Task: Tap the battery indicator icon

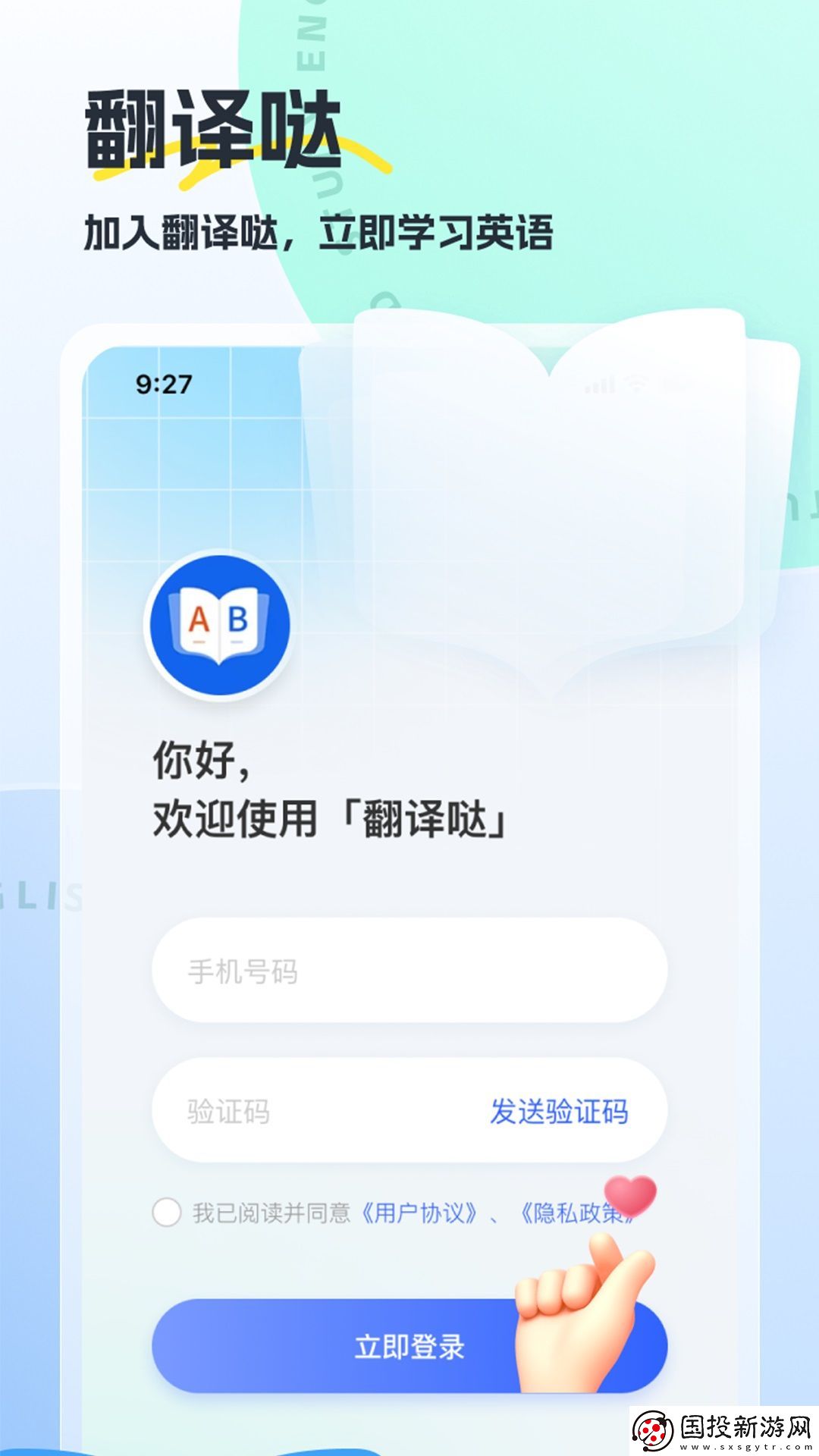Action: [664, 383]
